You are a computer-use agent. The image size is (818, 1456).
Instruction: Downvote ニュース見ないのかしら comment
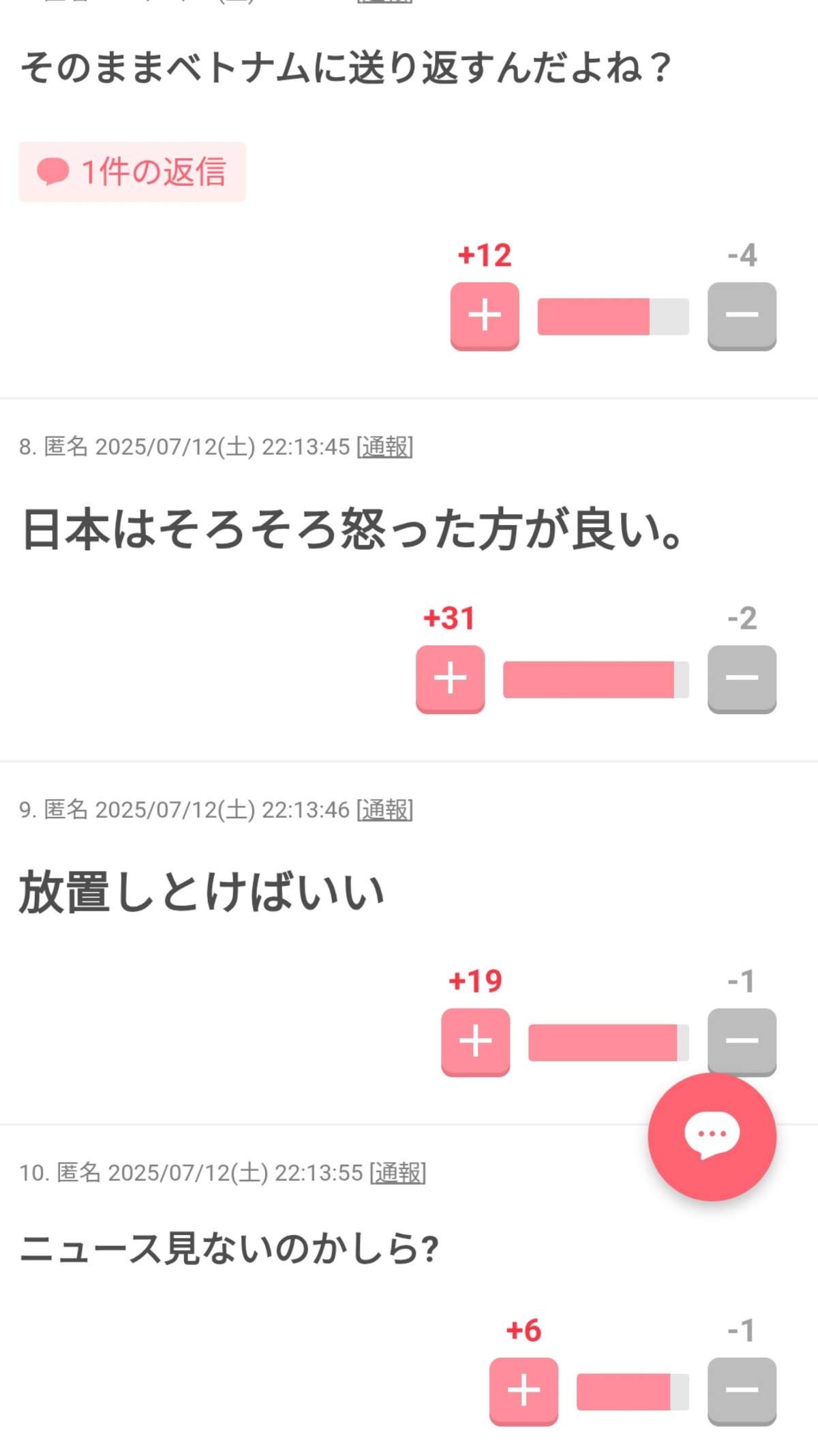pos(742,1391)
